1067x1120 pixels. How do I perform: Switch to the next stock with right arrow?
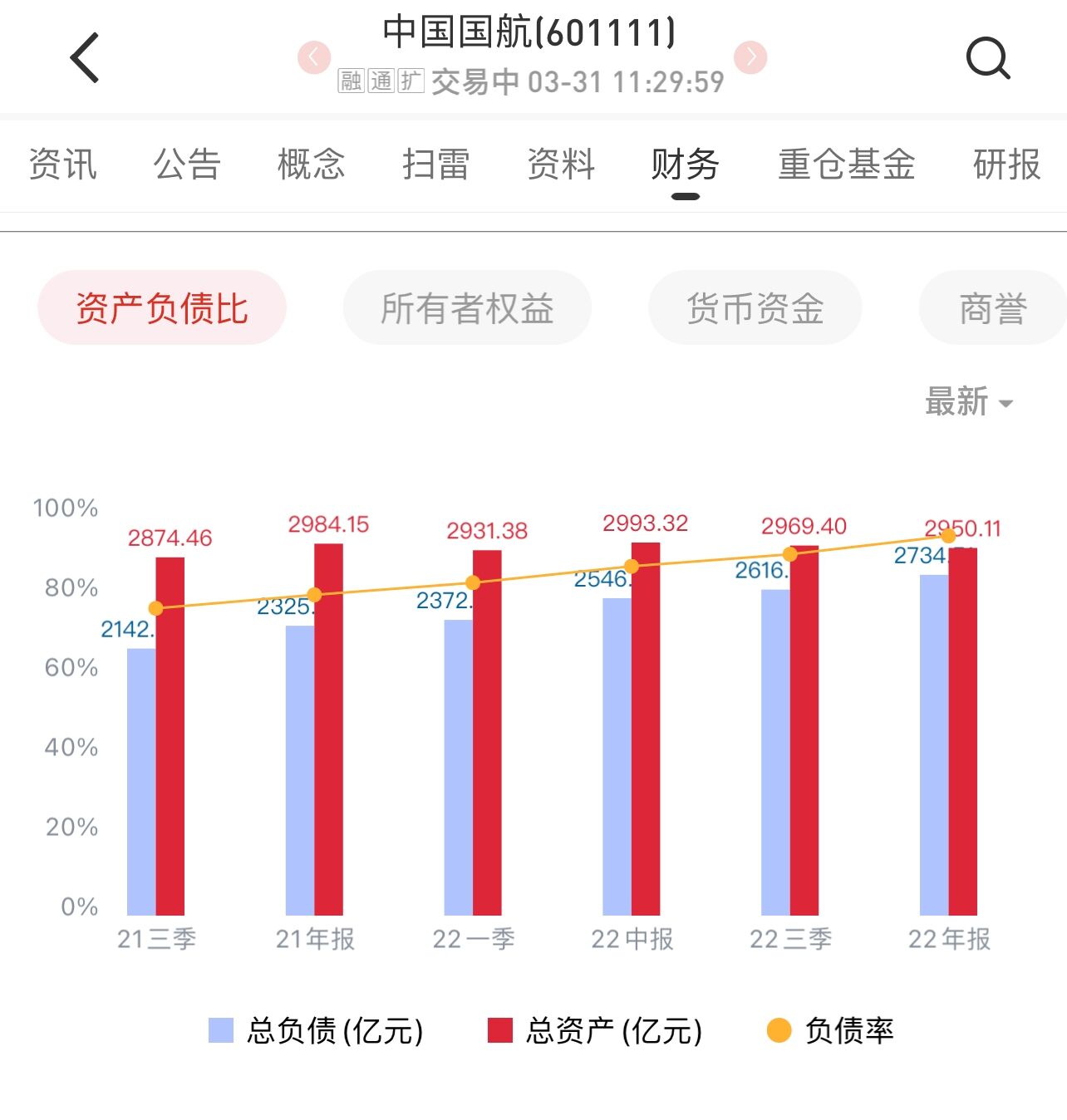coord(750,57)
